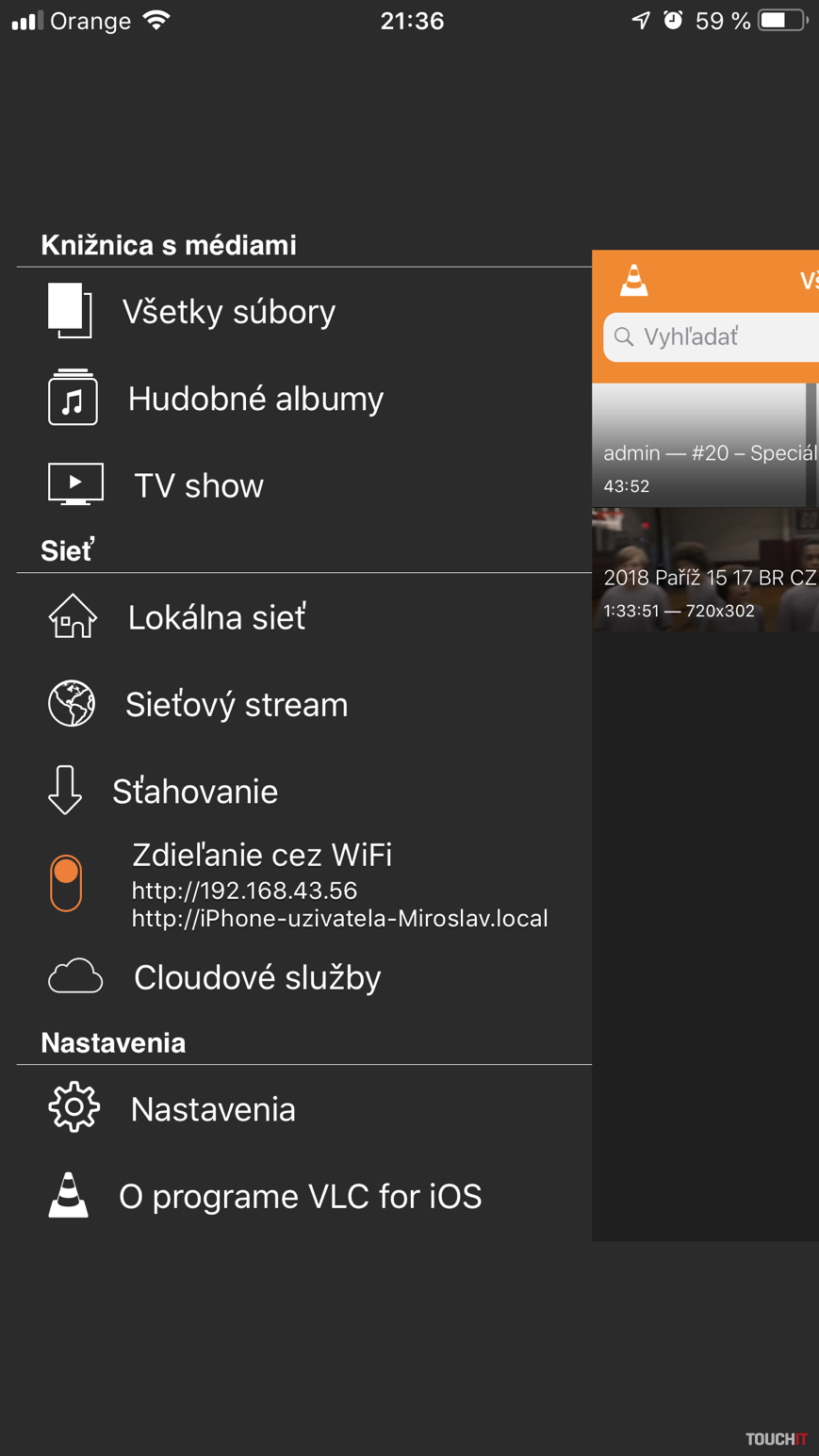Open Všetky súbory library
The image size is (819, 1456).
tap(304, 312)
